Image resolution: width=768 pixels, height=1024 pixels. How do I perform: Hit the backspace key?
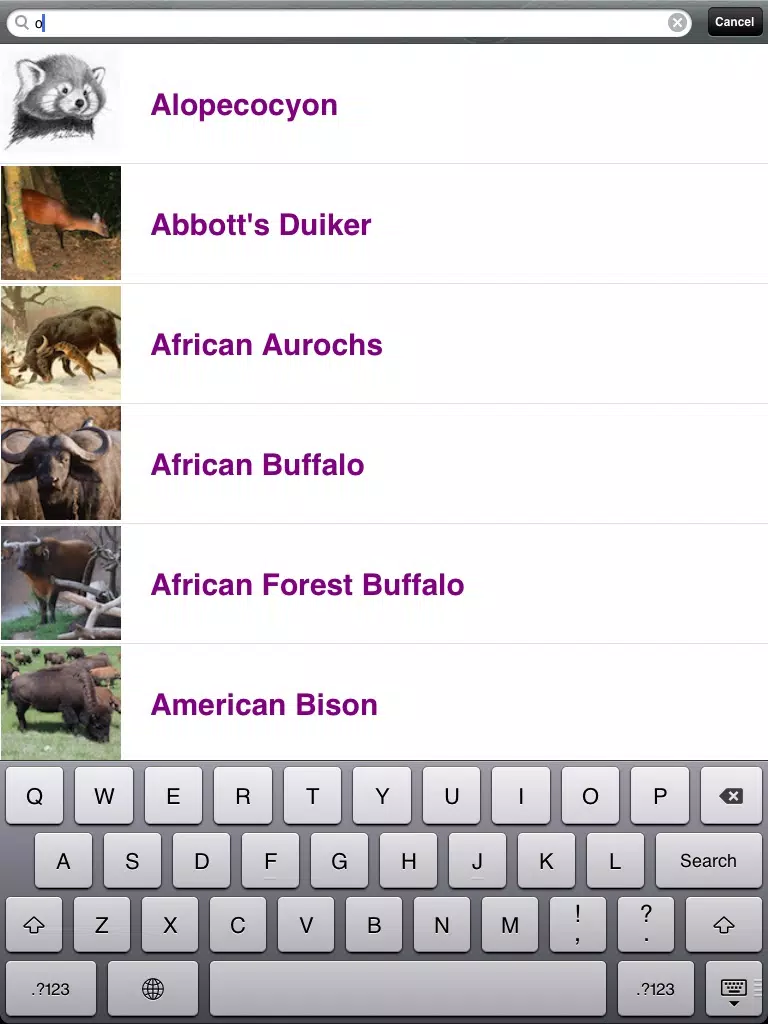pos(731,795)
